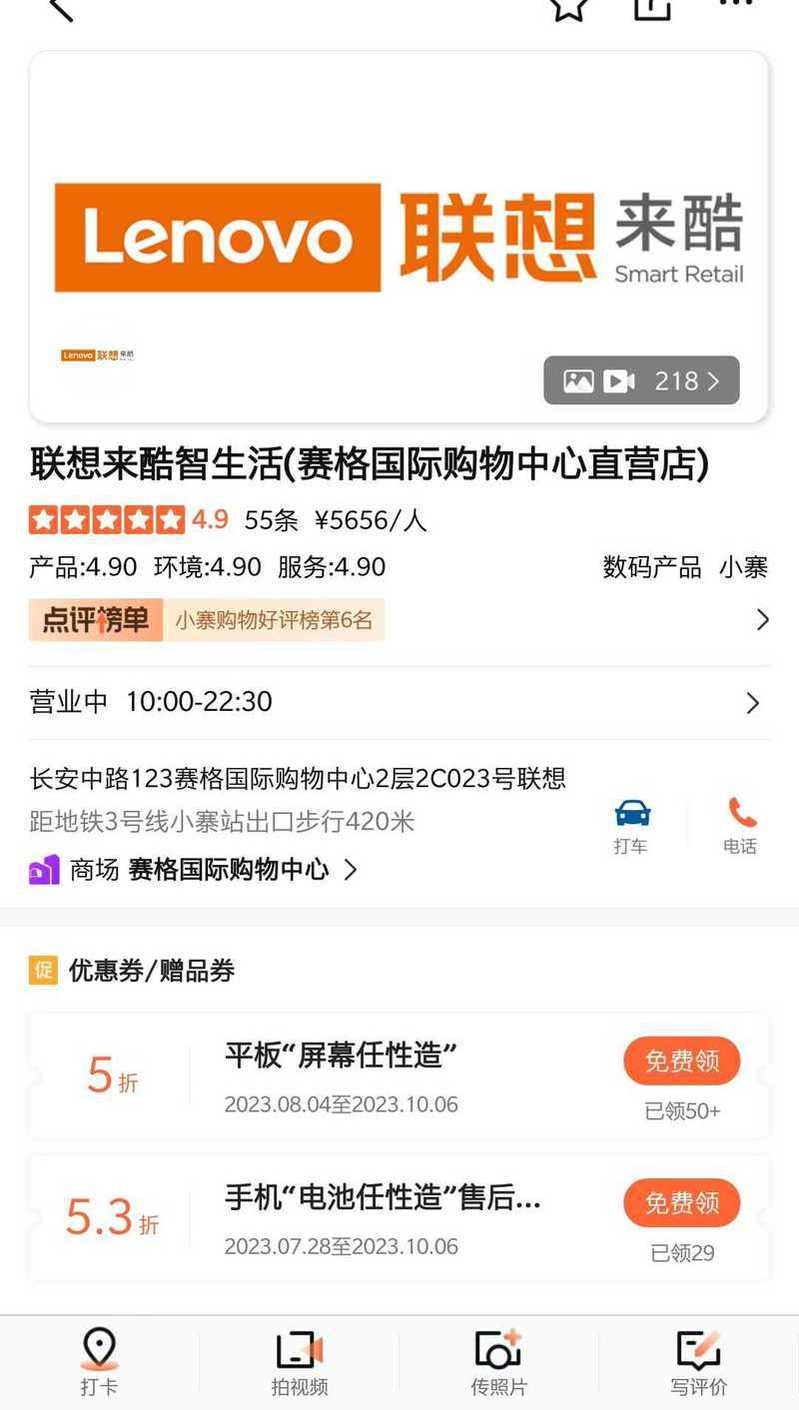Screen dimensions: 799x1410
Task: Tap 打车 to hail a ride
Action: pos(631,826)
